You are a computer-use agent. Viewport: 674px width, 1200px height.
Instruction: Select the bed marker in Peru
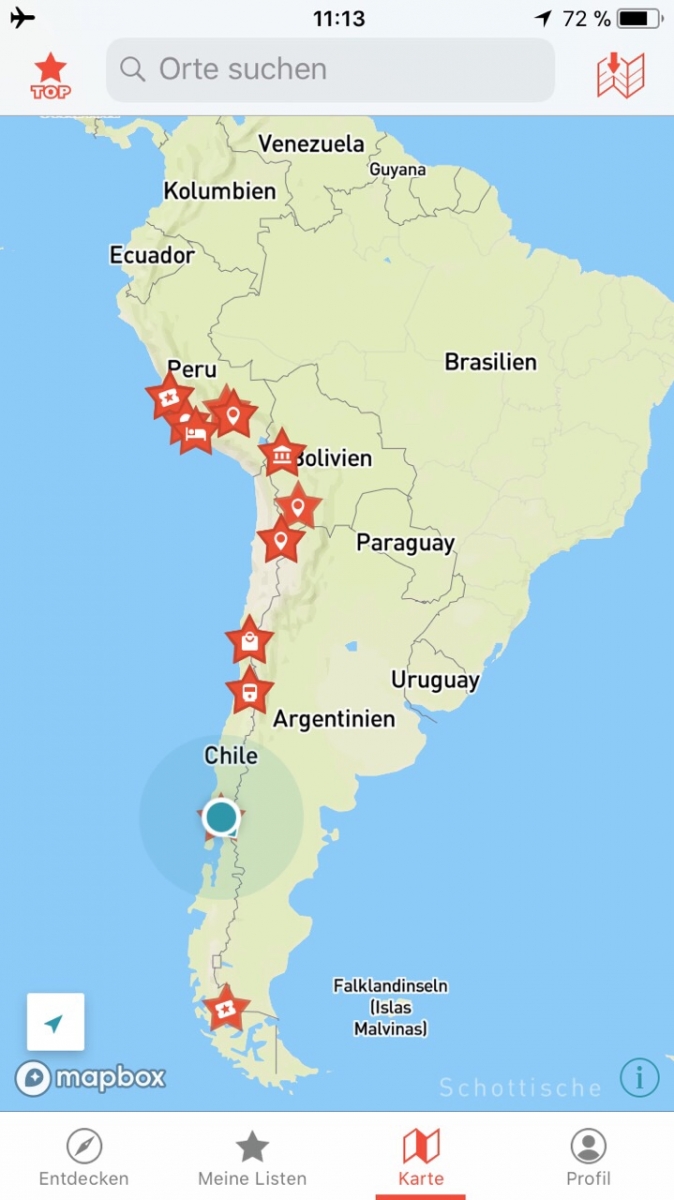(197, 434)
